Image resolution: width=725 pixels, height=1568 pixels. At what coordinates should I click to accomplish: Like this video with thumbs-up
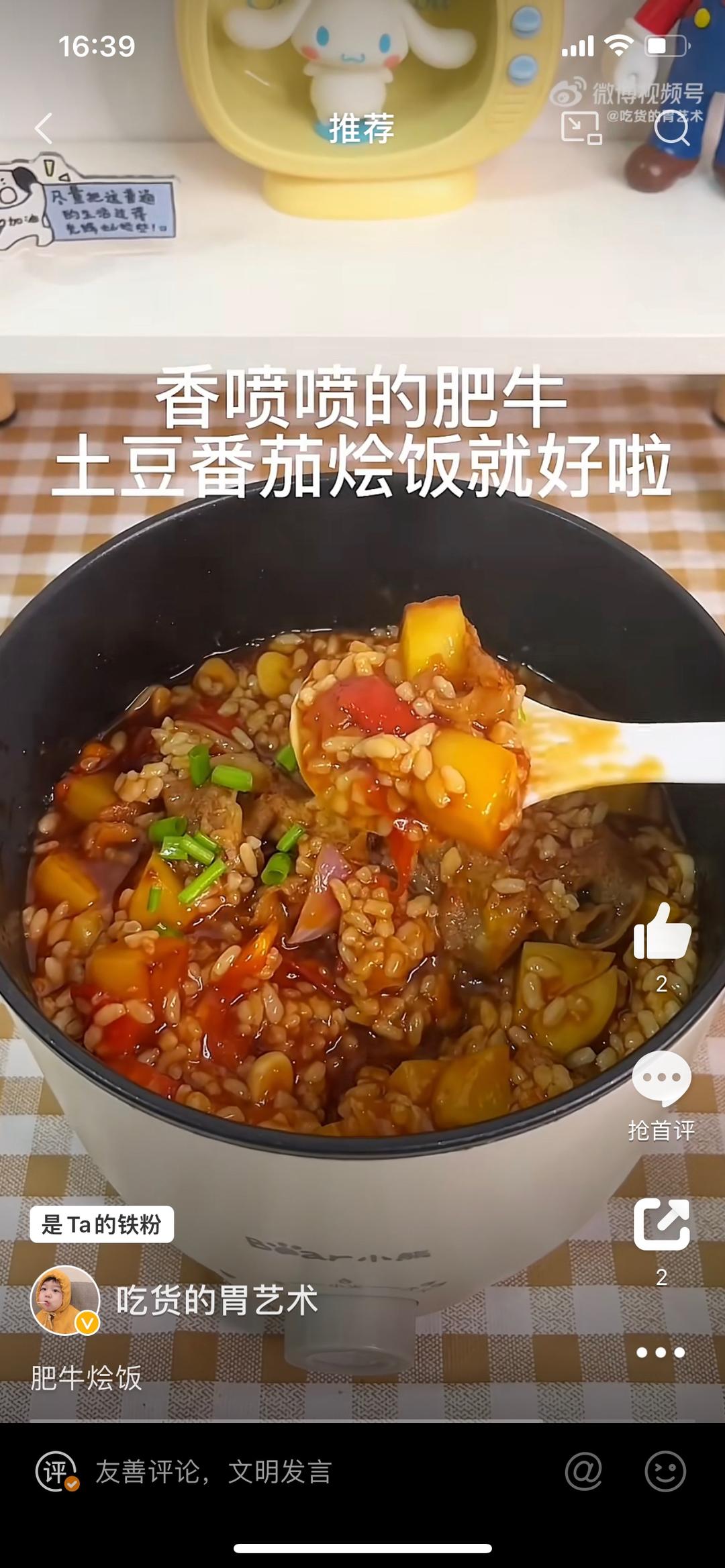[662, 932]
